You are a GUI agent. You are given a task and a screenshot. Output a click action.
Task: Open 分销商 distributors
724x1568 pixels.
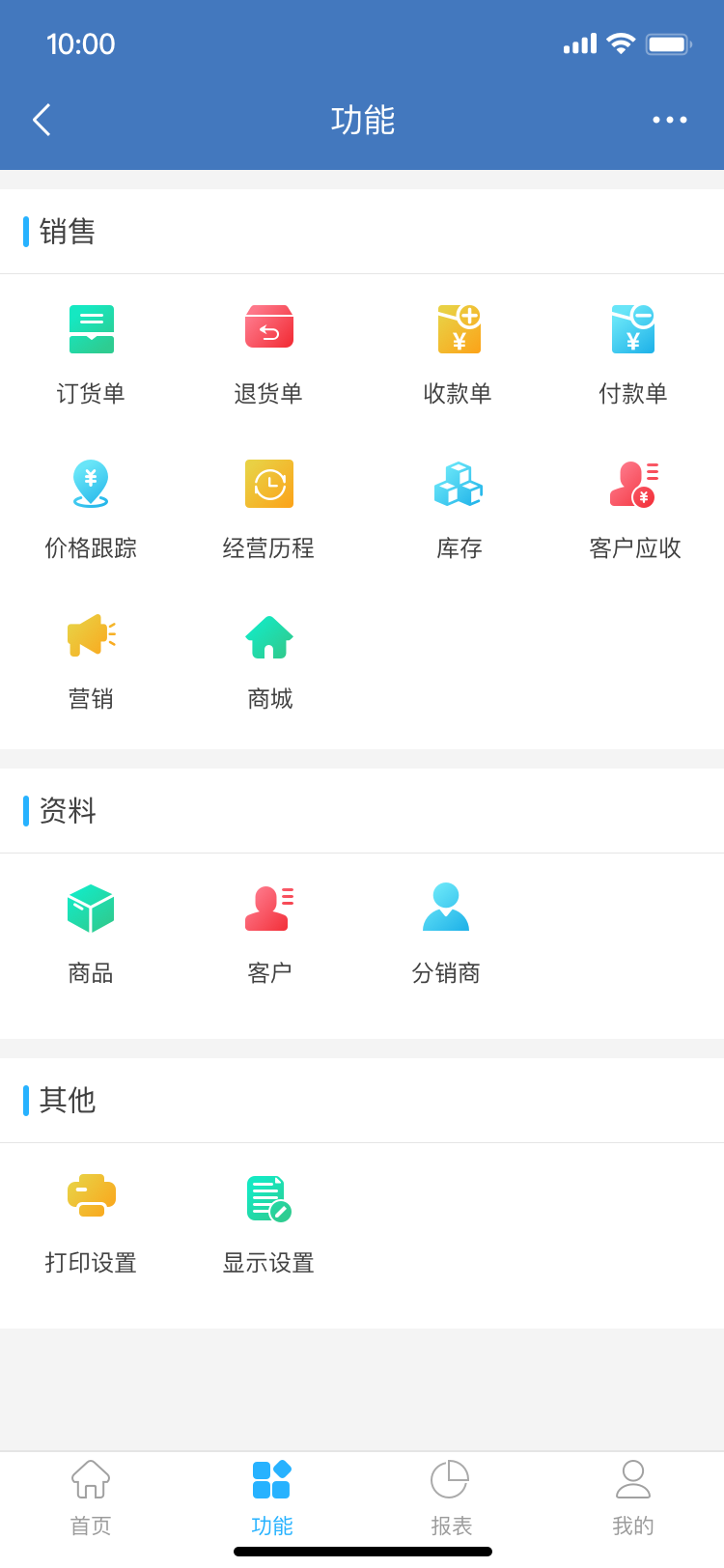[x=446, y=931]
